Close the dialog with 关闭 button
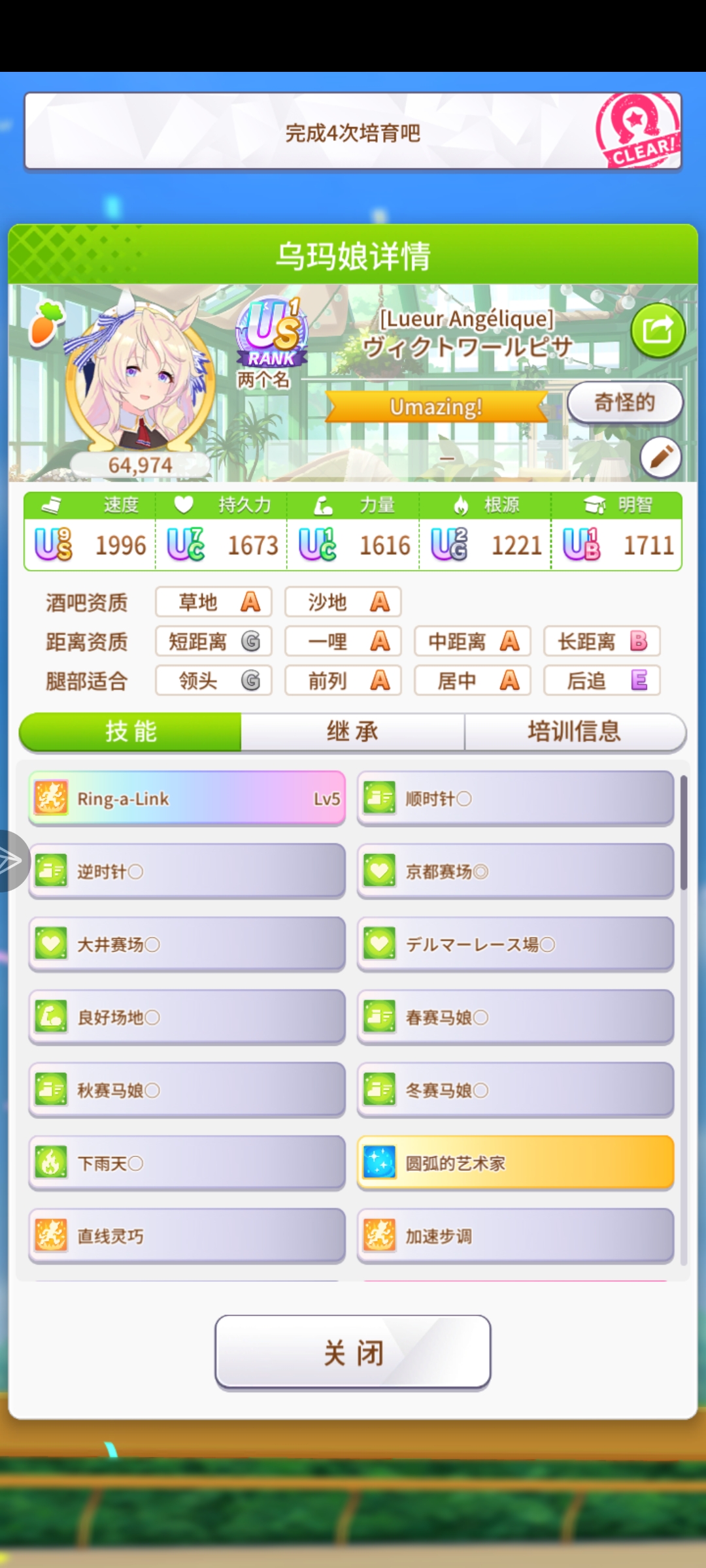 (352, 1352)
